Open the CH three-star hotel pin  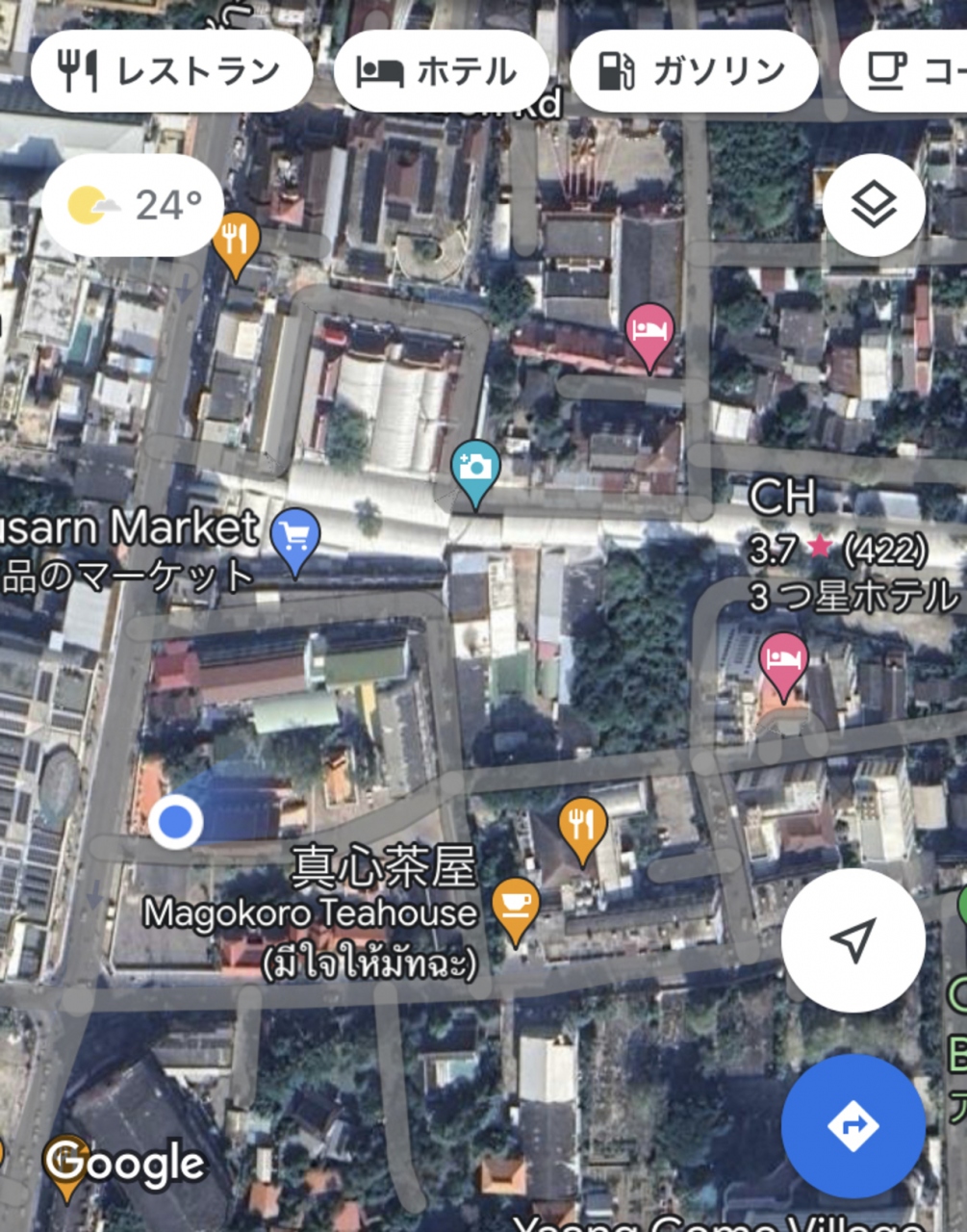783,662
